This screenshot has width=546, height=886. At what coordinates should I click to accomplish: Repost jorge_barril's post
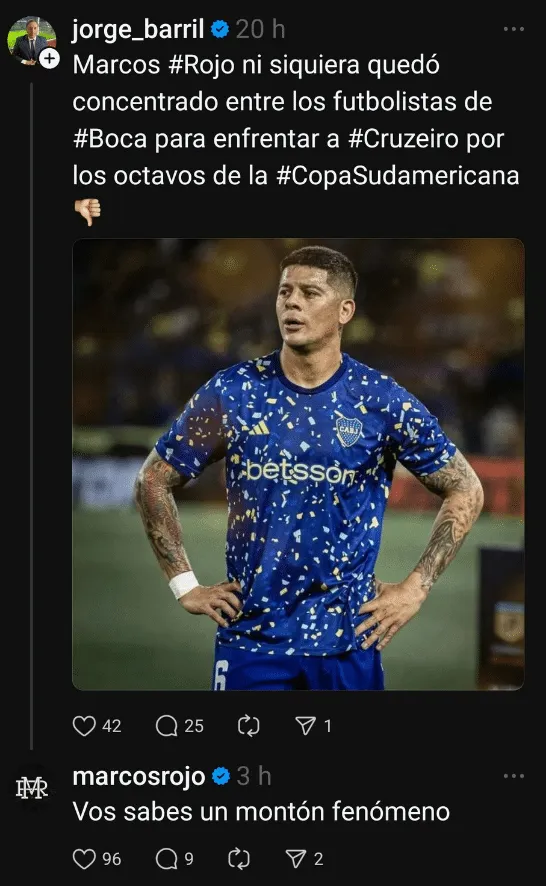248,726
